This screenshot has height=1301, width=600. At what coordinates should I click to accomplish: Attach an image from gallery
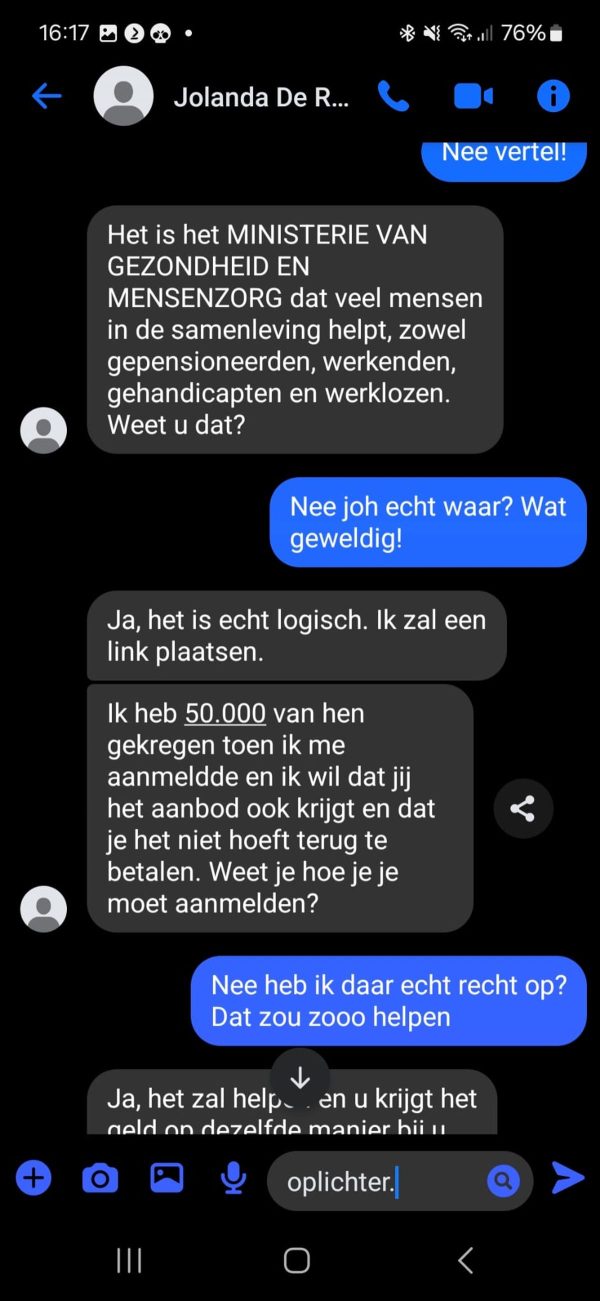tap(167, 1178)
